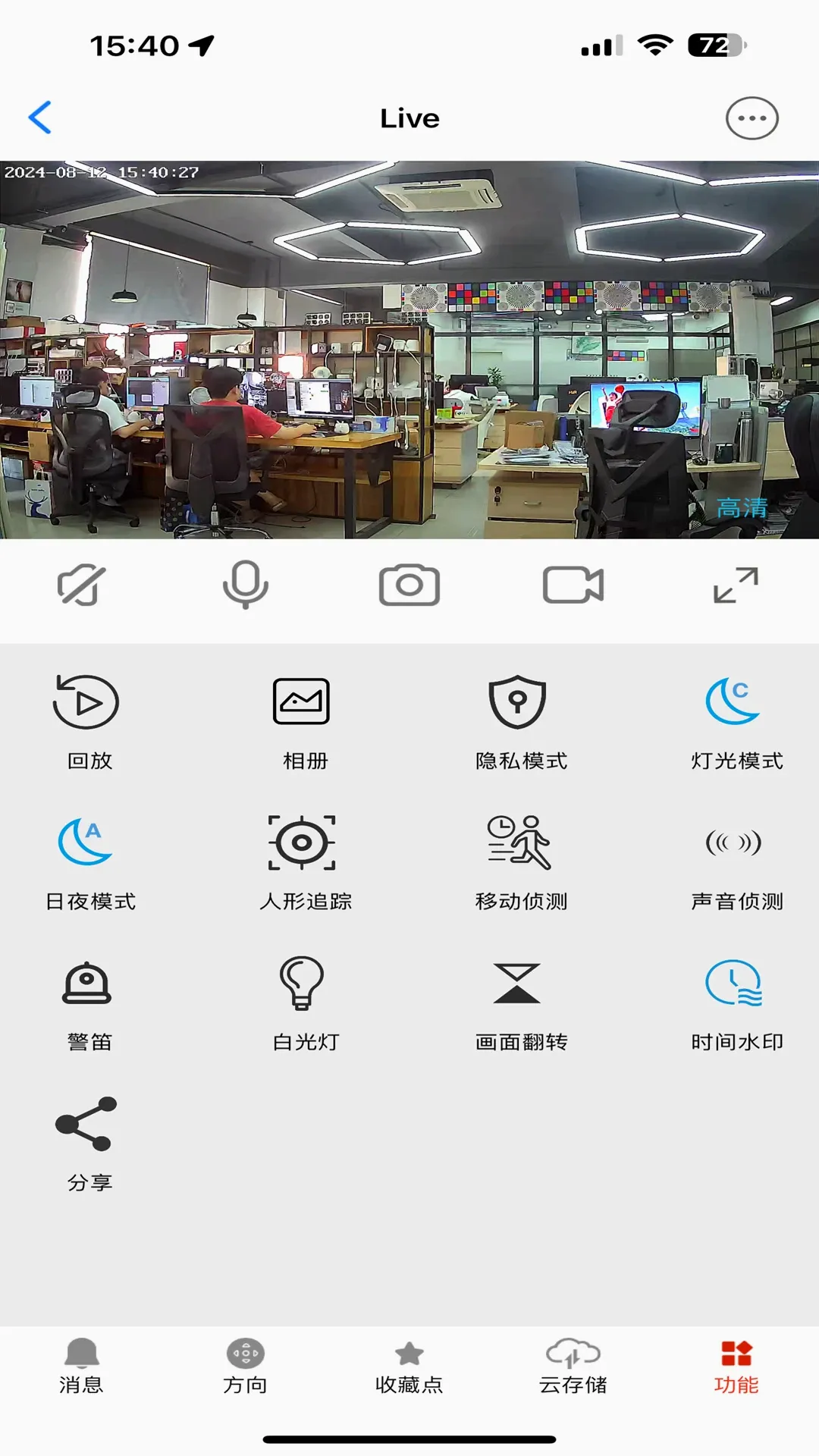Change the 高清 video quality setting
The height and width of the screenshot is (1456, 819).
click(x=742, y=508)
